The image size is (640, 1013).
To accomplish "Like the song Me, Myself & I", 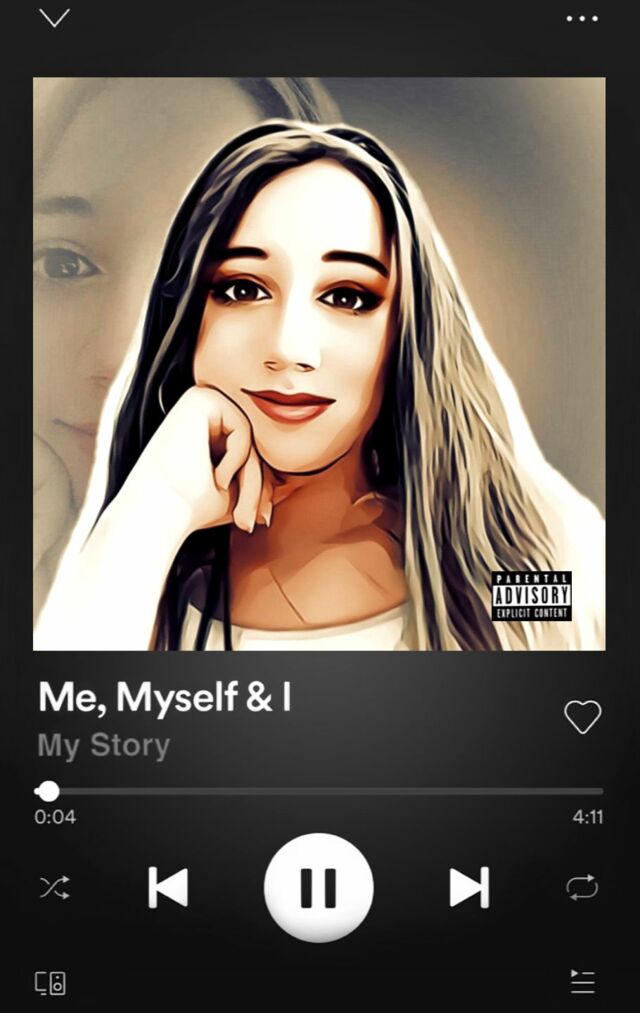I will click(x=583, y=716).
